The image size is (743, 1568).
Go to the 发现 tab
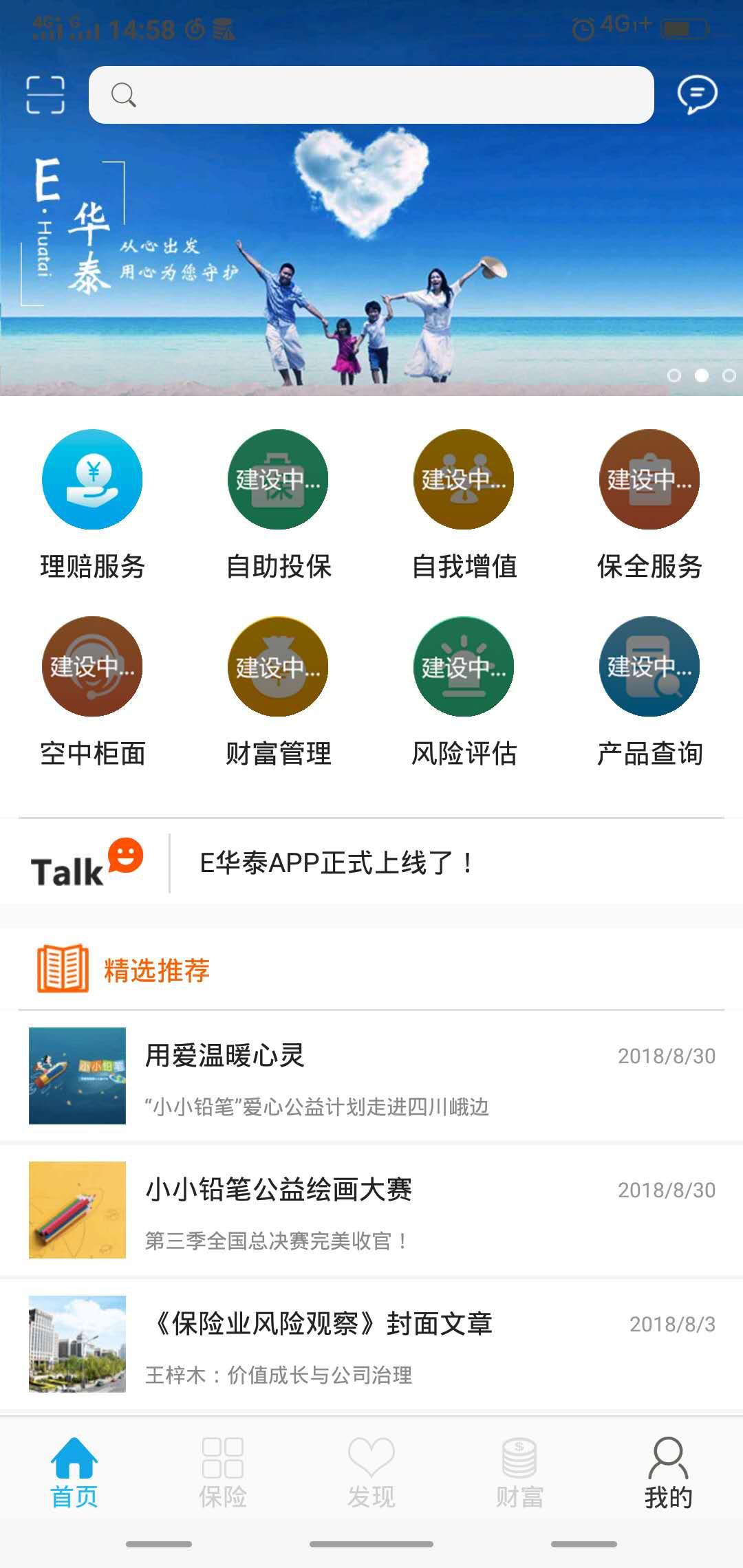point(371,1473)
